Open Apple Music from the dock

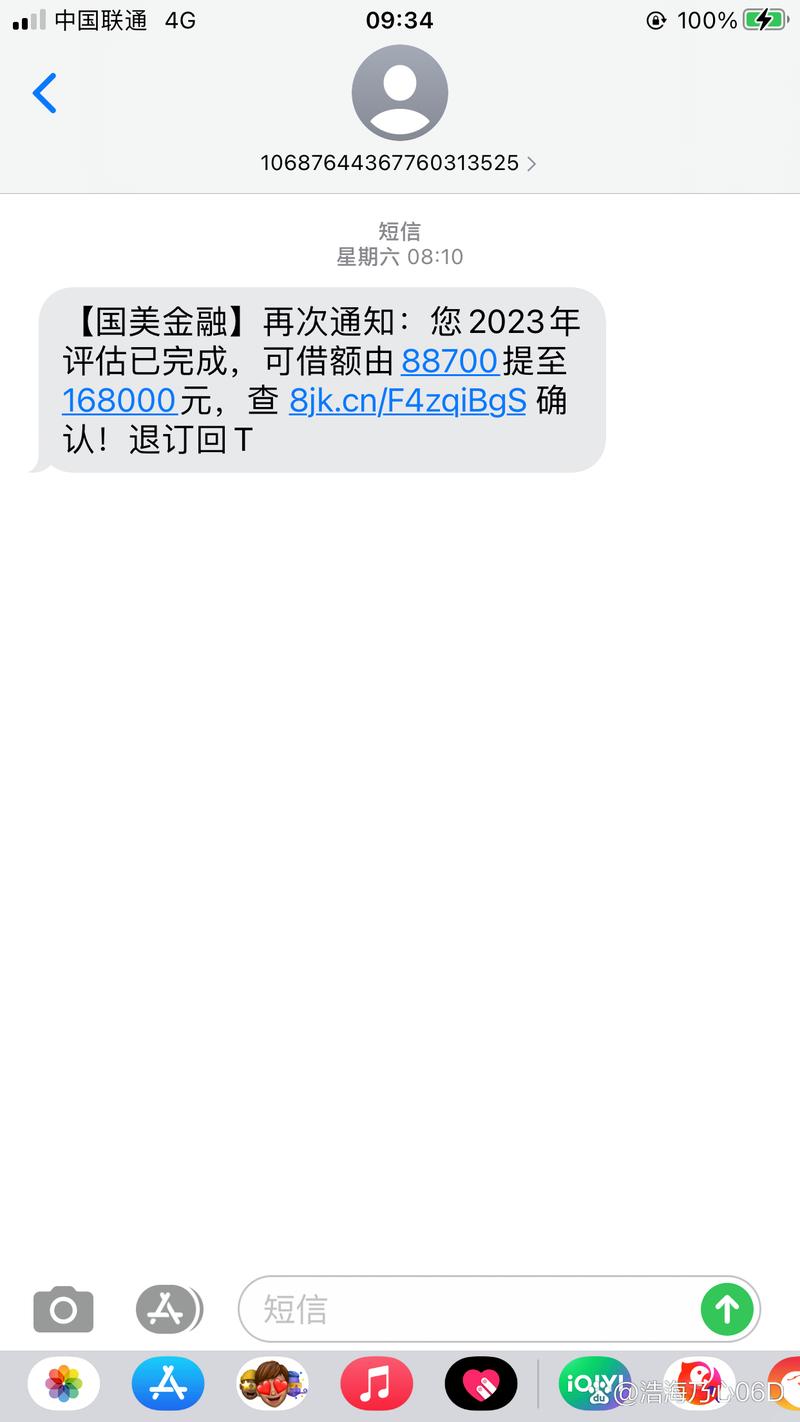click(x=378, y=1384)
